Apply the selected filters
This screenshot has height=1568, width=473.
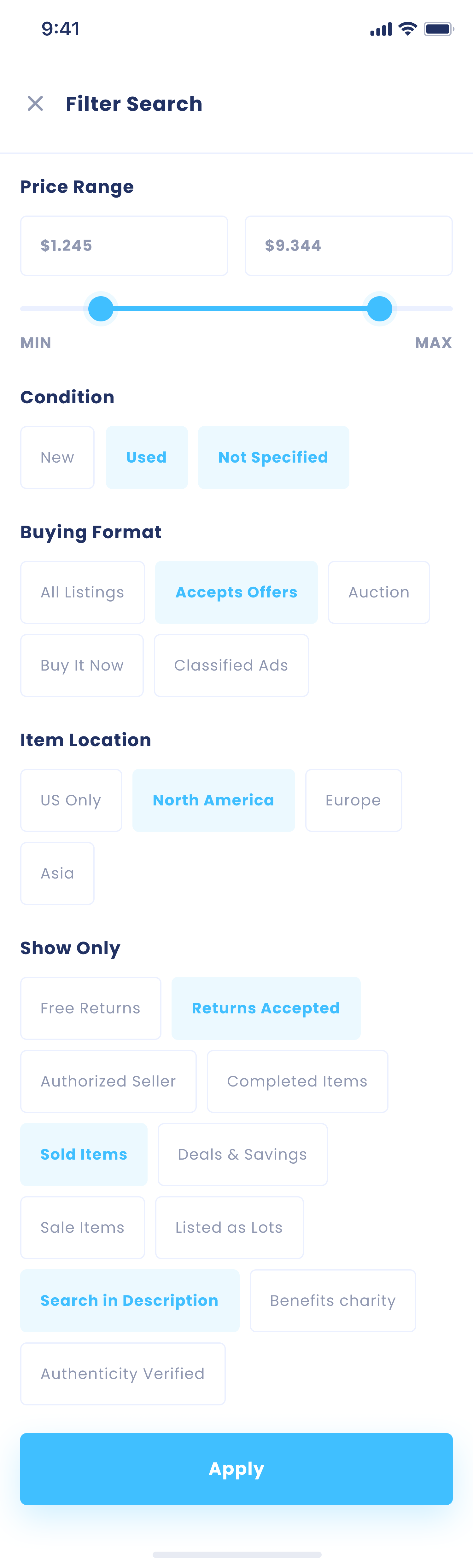[x=236, y=1469]
